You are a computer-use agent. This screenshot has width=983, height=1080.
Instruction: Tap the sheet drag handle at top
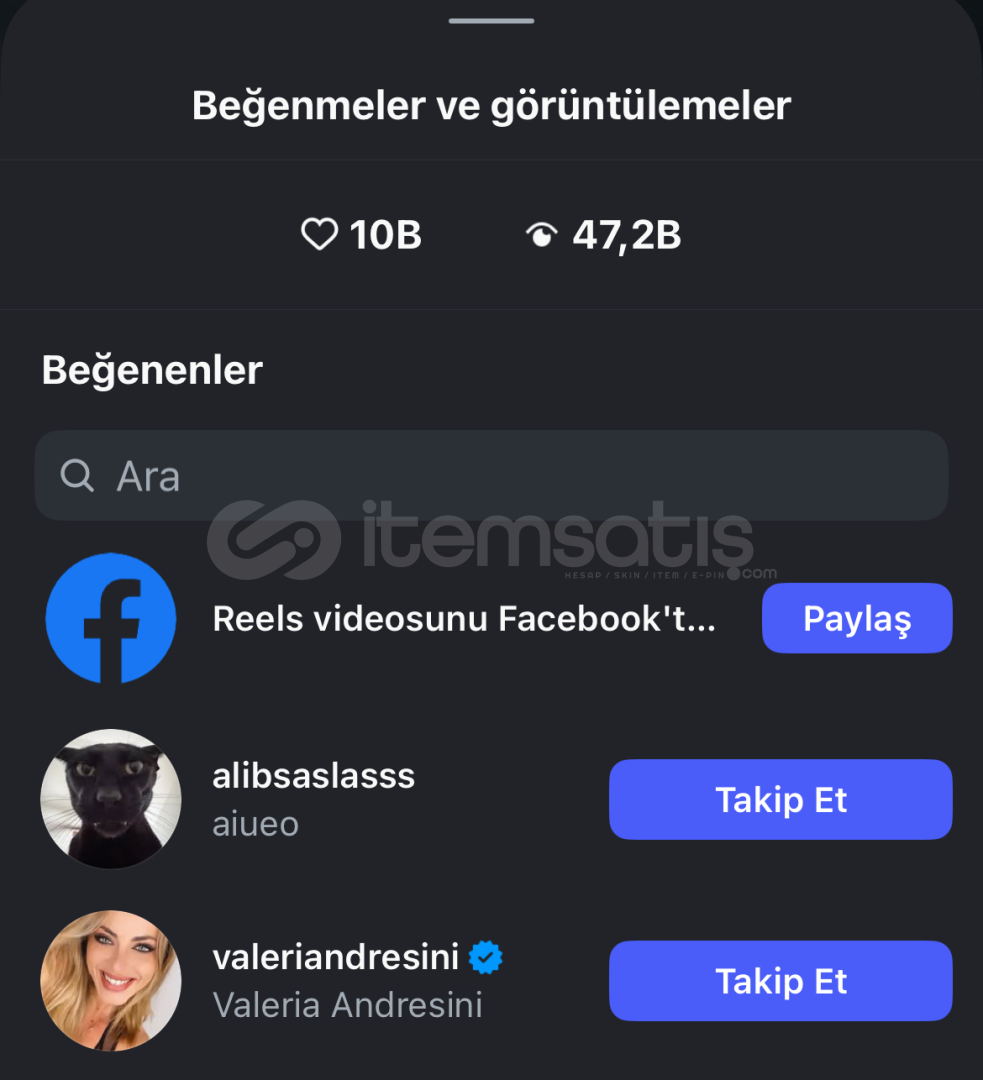491,20
